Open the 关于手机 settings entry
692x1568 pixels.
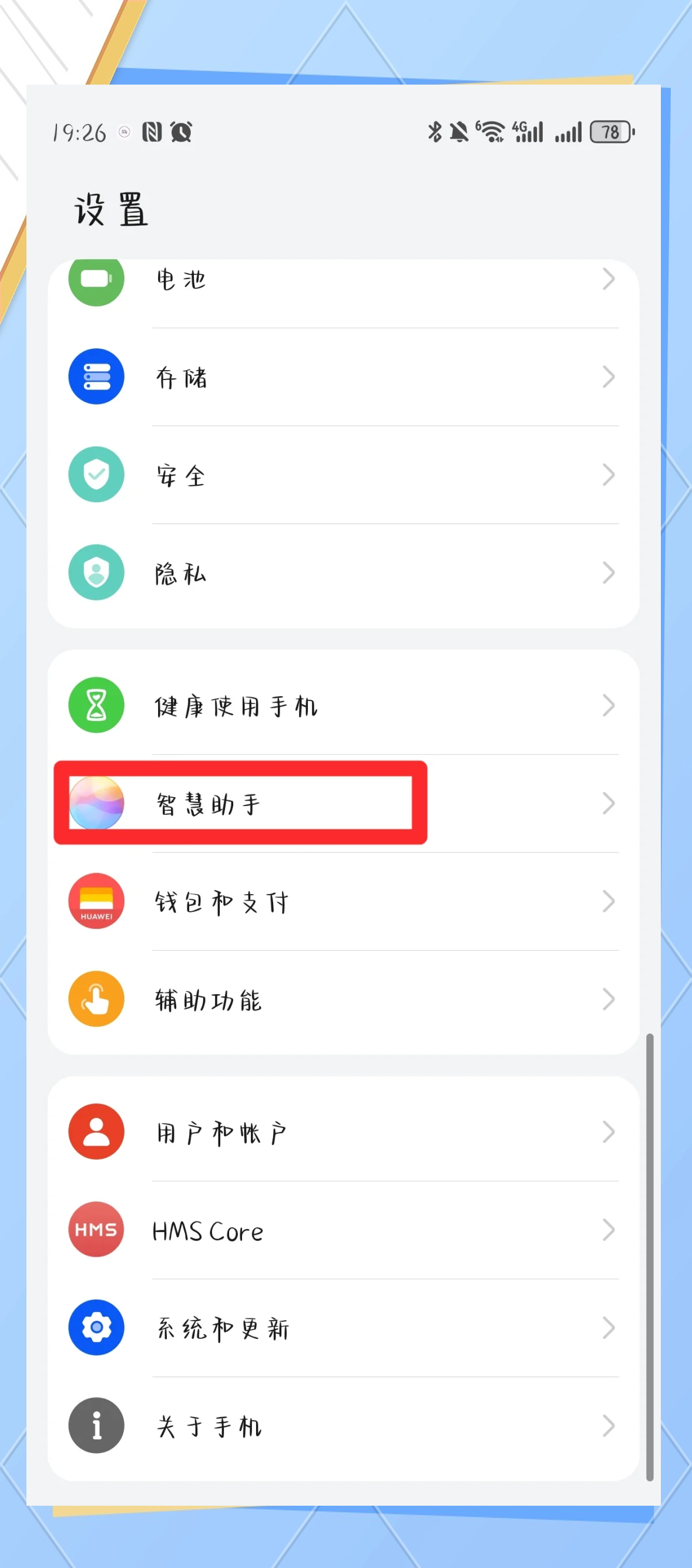click(x=341, y=1426)
